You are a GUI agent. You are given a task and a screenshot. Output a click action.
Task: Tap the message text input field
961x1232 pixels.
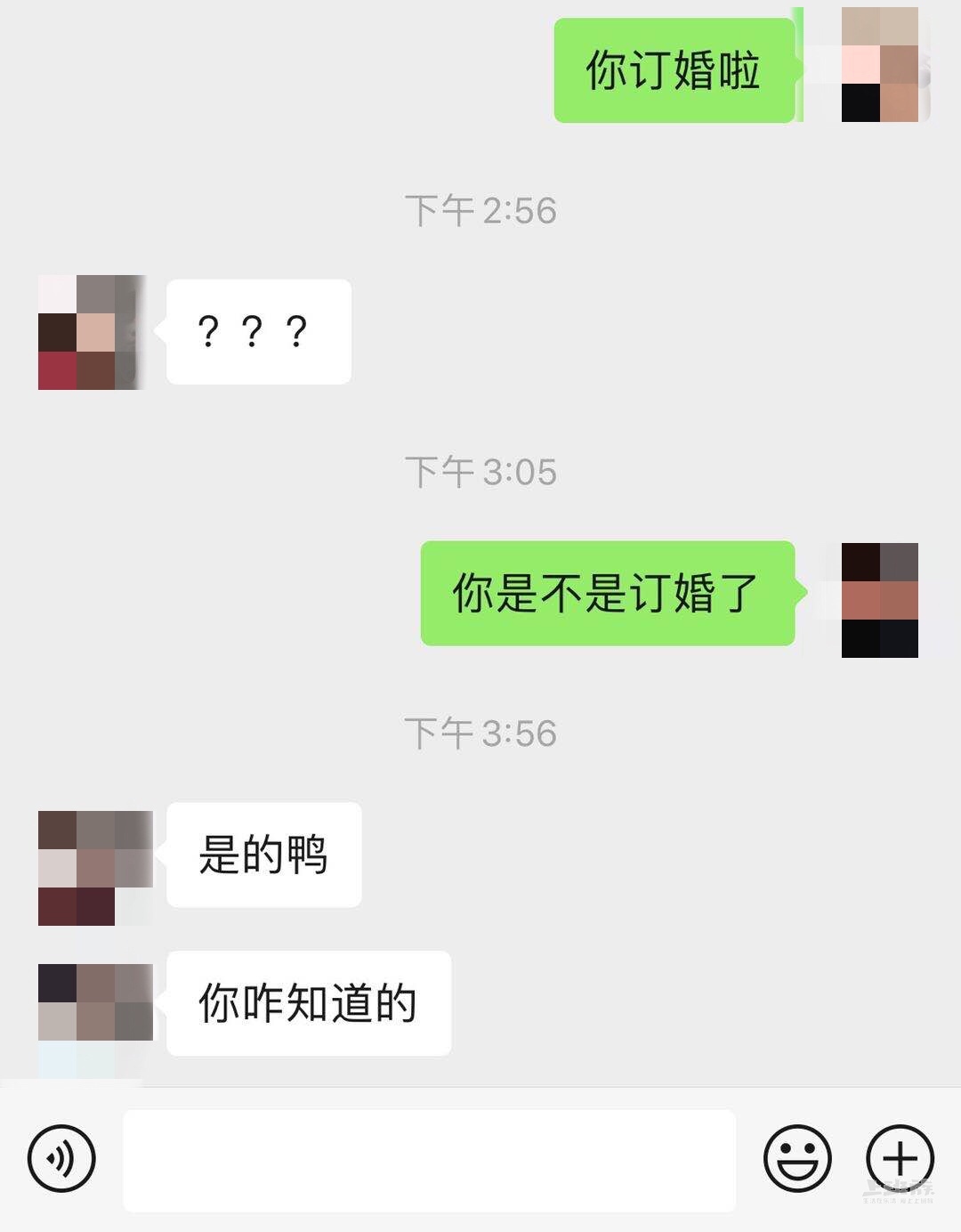(x=429, y=1160)
